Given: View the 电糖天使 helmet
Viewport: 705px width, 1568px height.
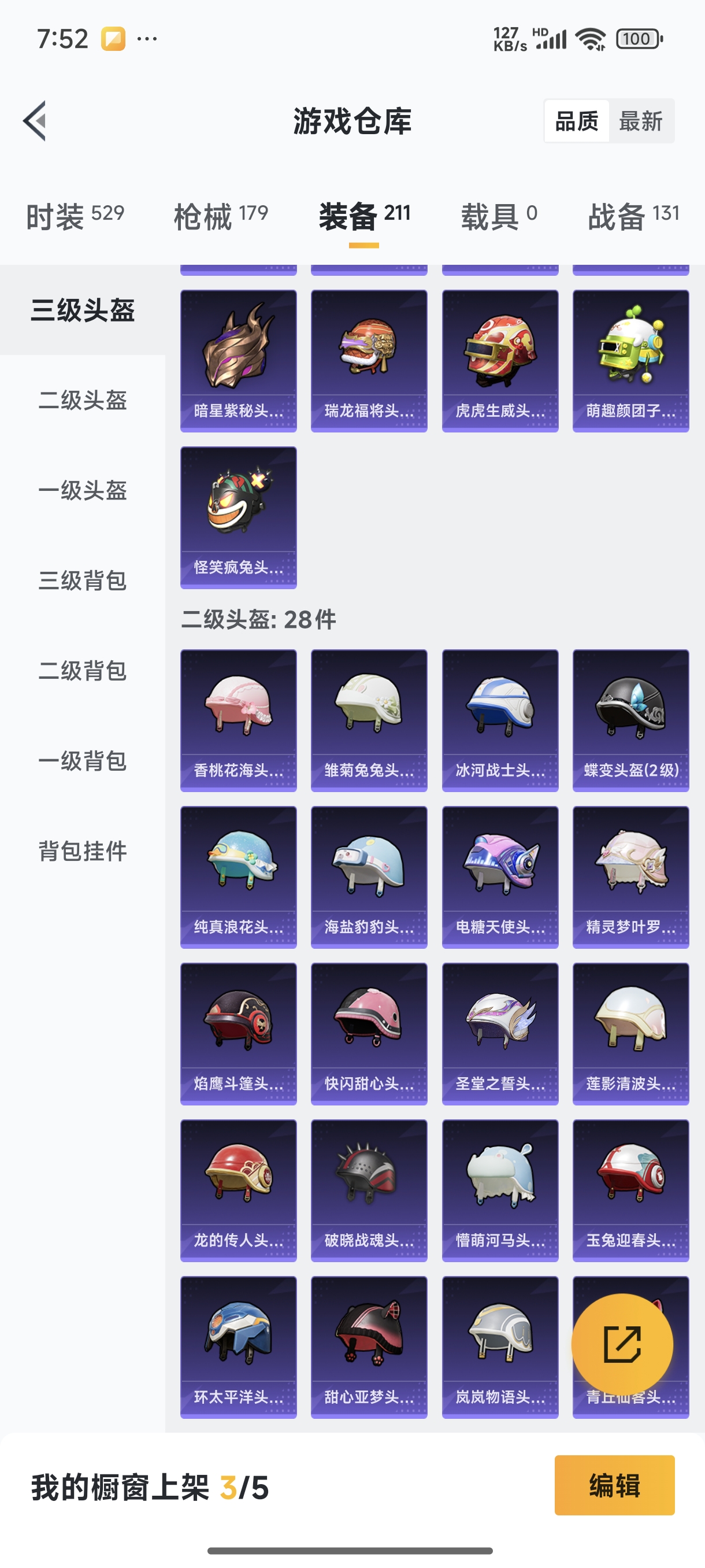Looking at the screenshot, I should 500,877.
